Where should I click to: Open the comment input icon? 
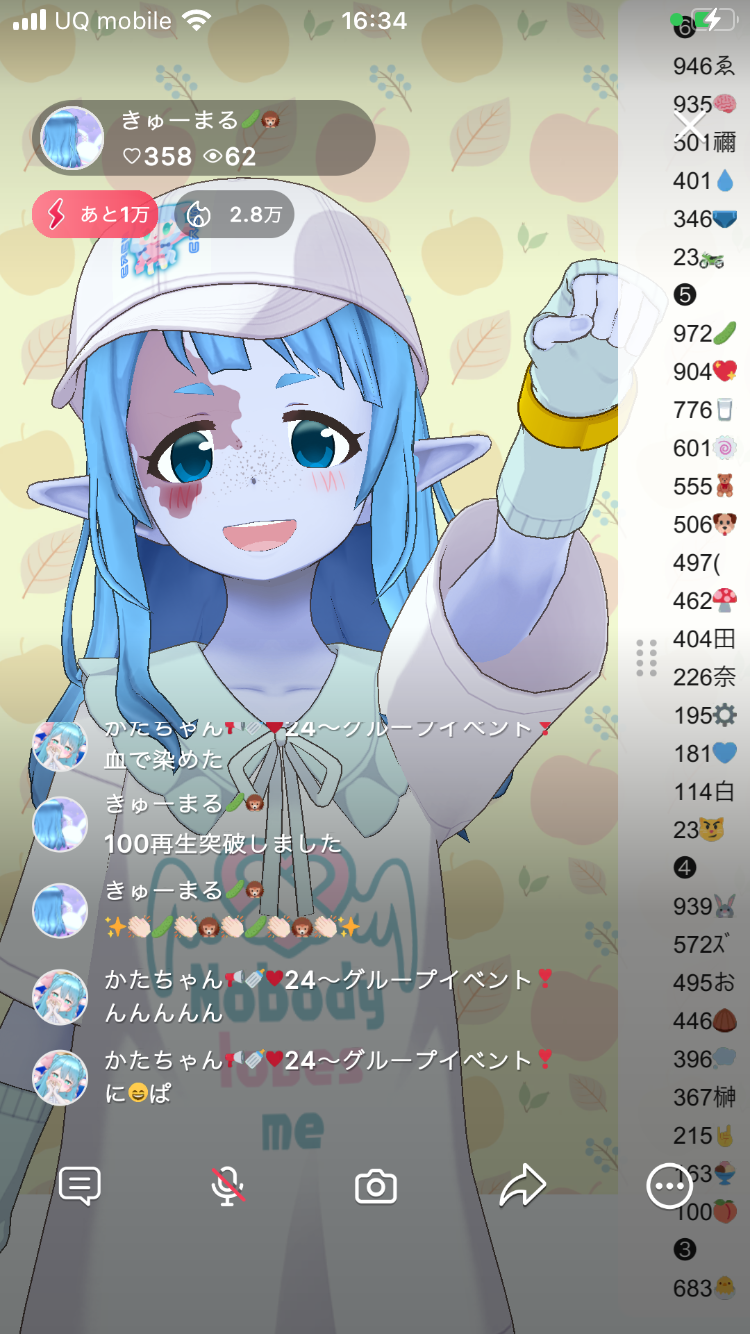[80, 1186]
